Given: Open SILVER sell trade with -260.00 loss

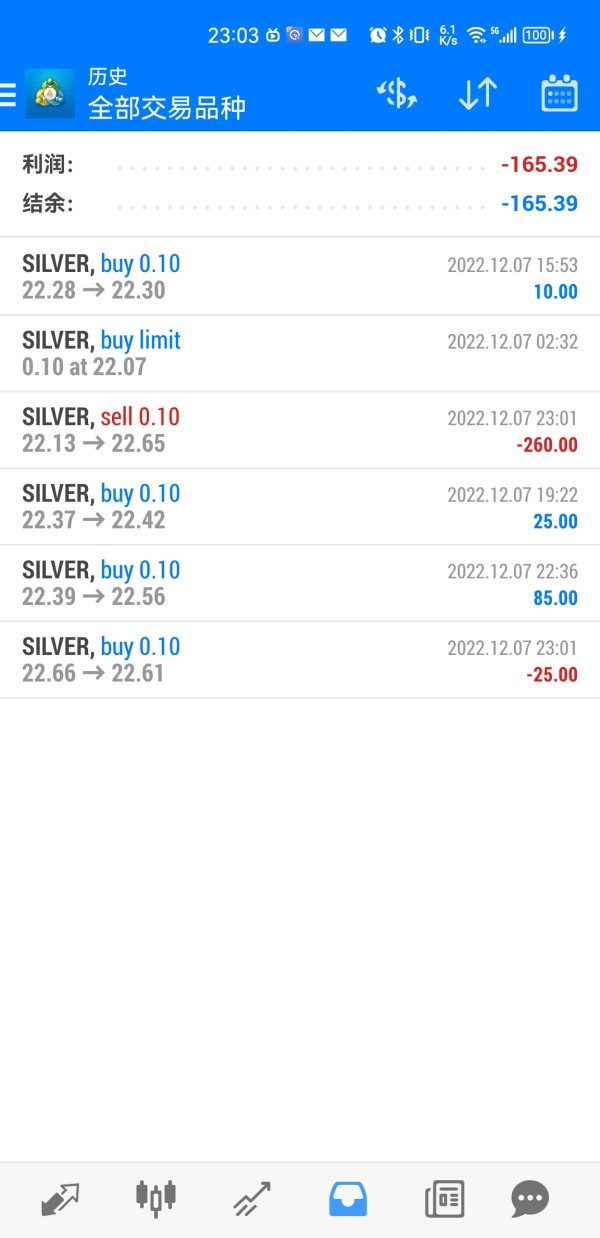Looking at the screenshot, I should [x=300, y=430].
